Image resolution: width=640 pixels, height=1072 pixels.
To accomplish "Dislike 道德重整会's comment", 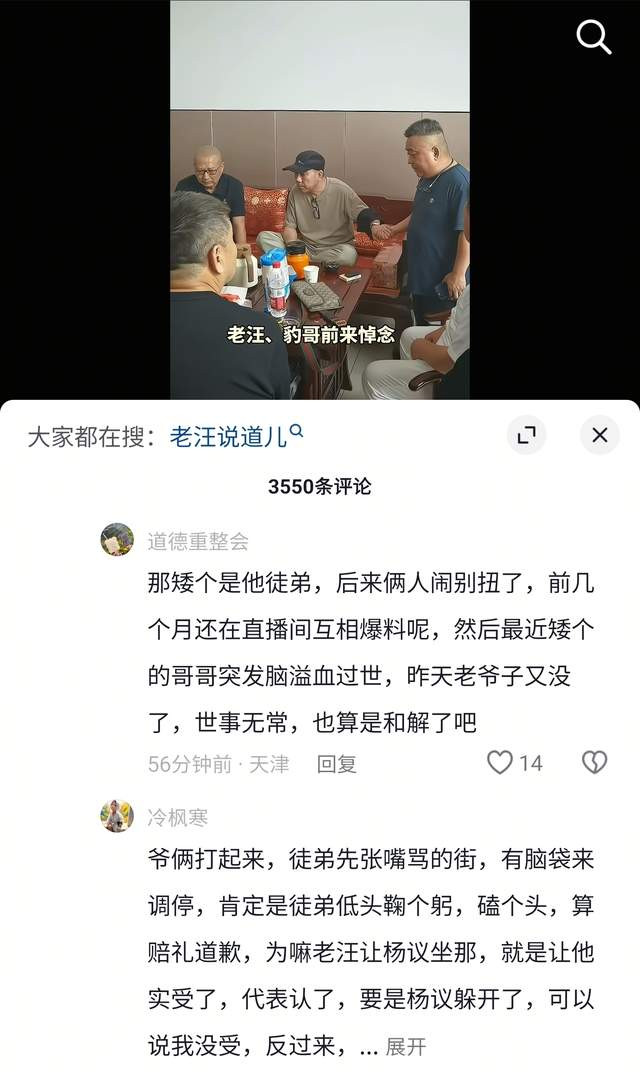I will pos(594,762).
